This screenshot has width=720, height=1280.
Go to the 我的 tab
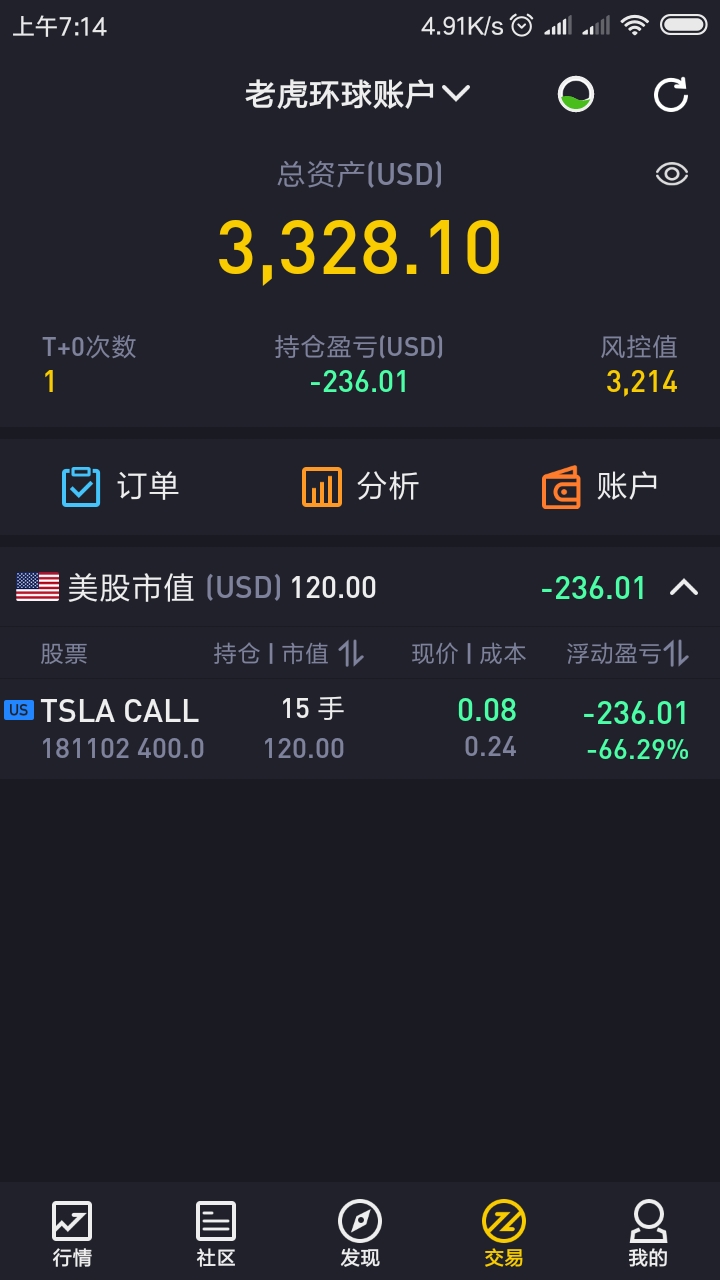pyautogui.click(x=648, y=1234)
